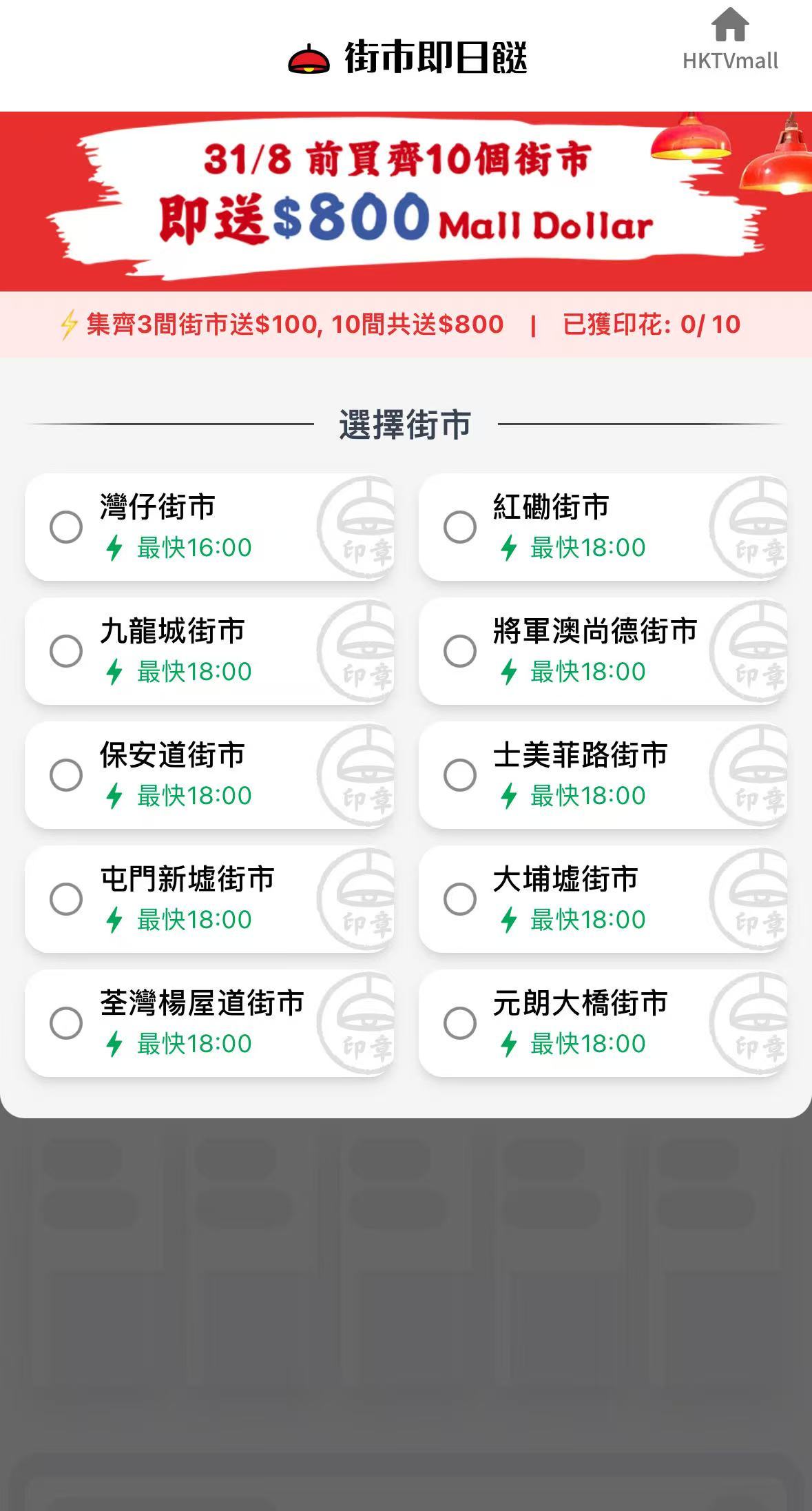This screenshot has width=812, height=1511.
Task: Choose 士美菲路街市
Action: [603, 775]
